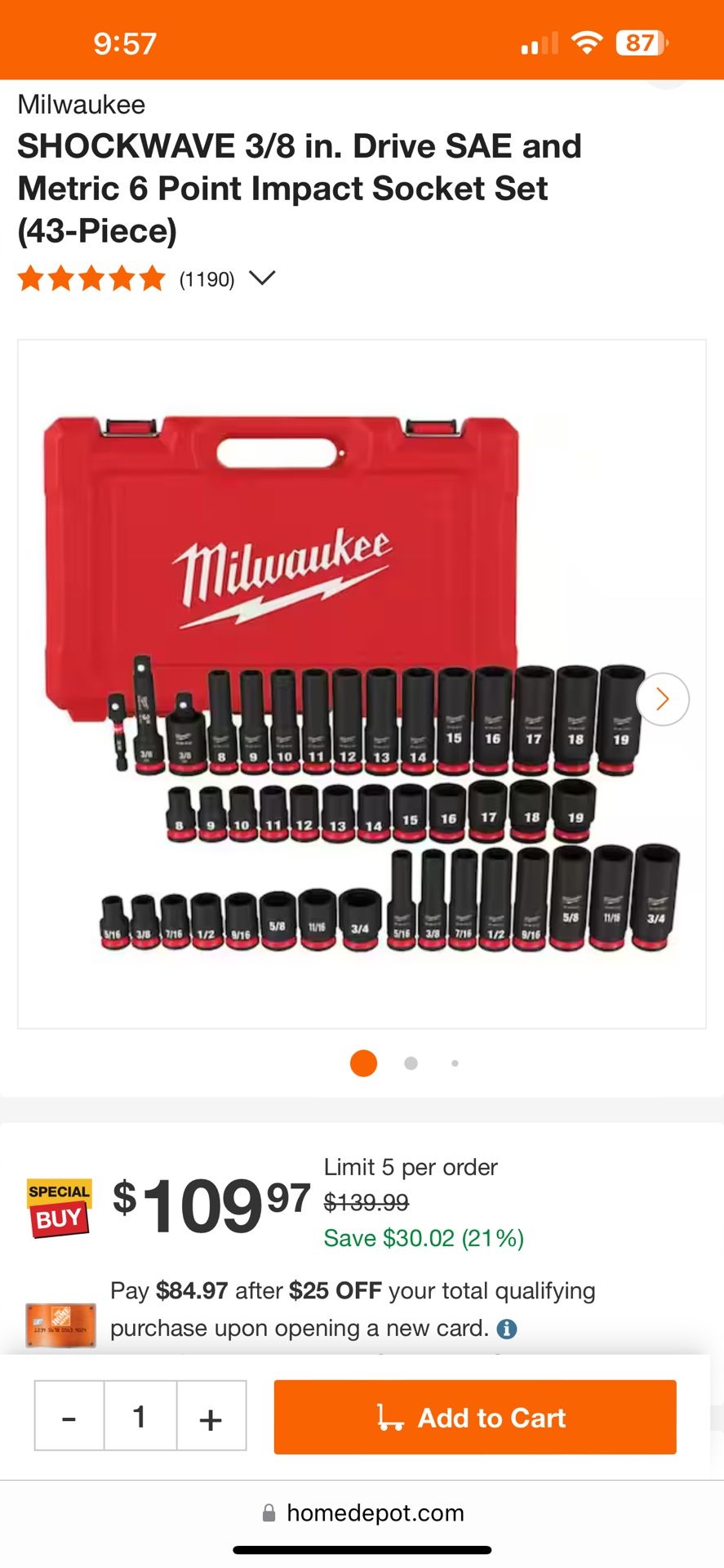This screenshot has width=724, height=1568.
Task: Open card offer info icon
Action: (507, 1329)
